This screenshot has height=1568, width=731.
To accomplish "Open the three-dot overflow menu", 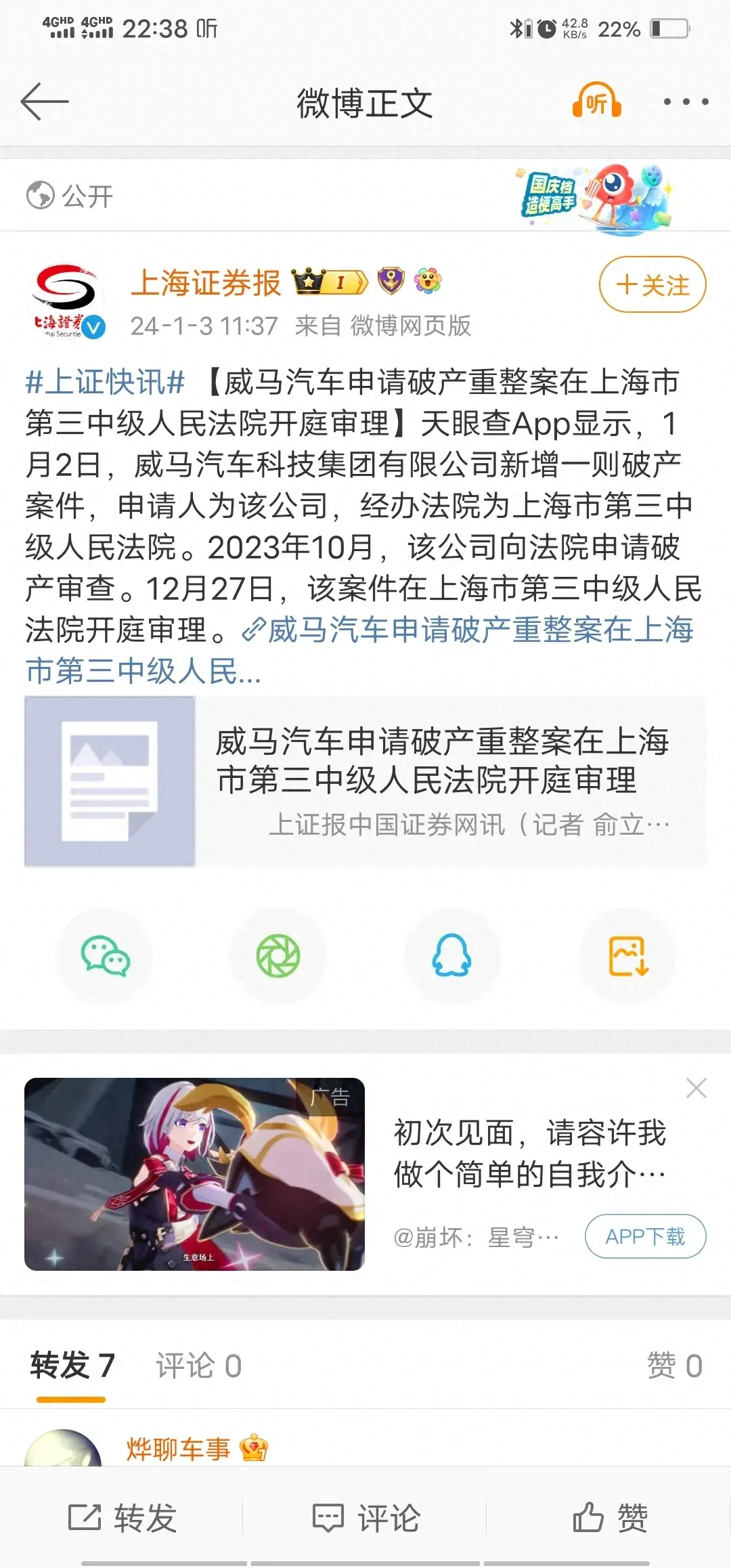I will coord(686,102).
